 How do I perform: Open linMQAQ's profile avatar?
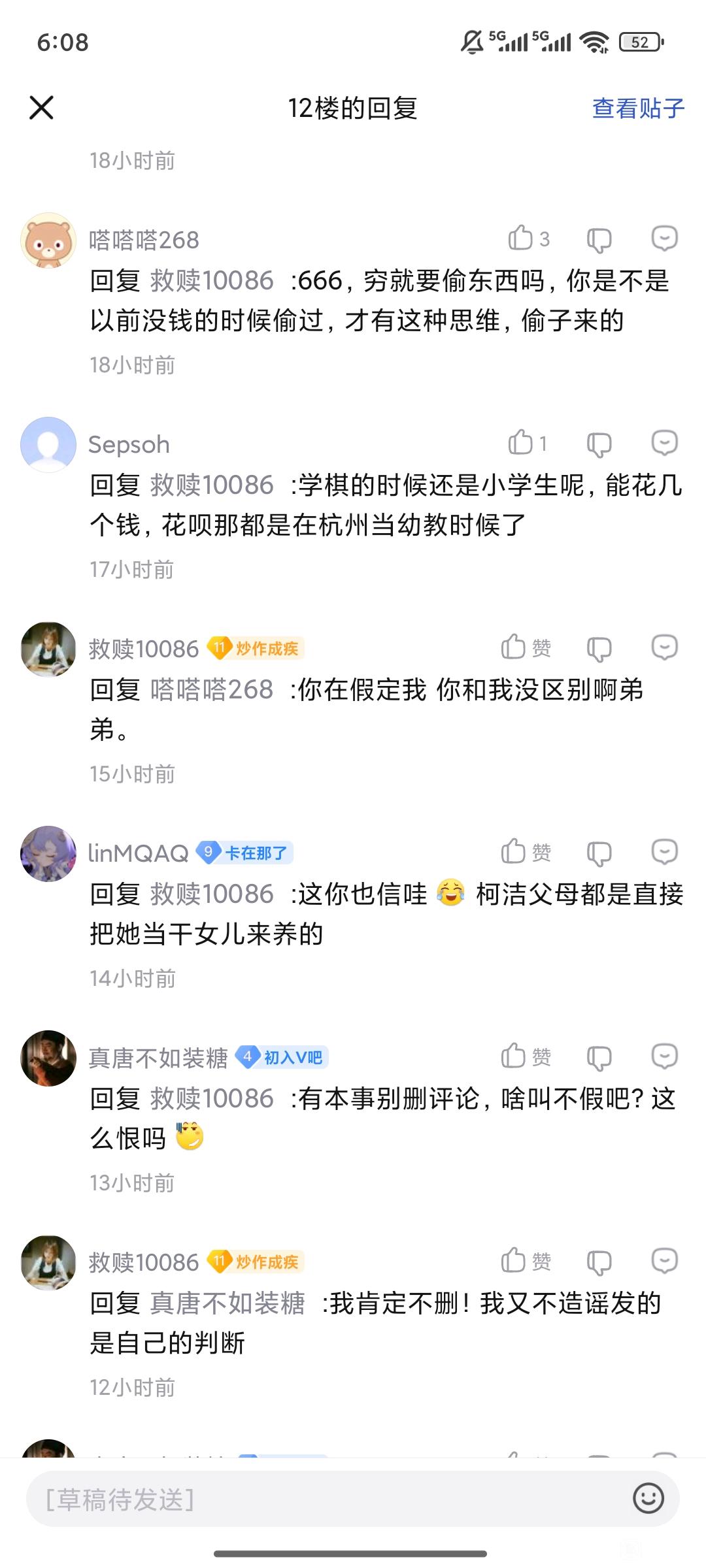pyautogui.click(x=48, y=853)
